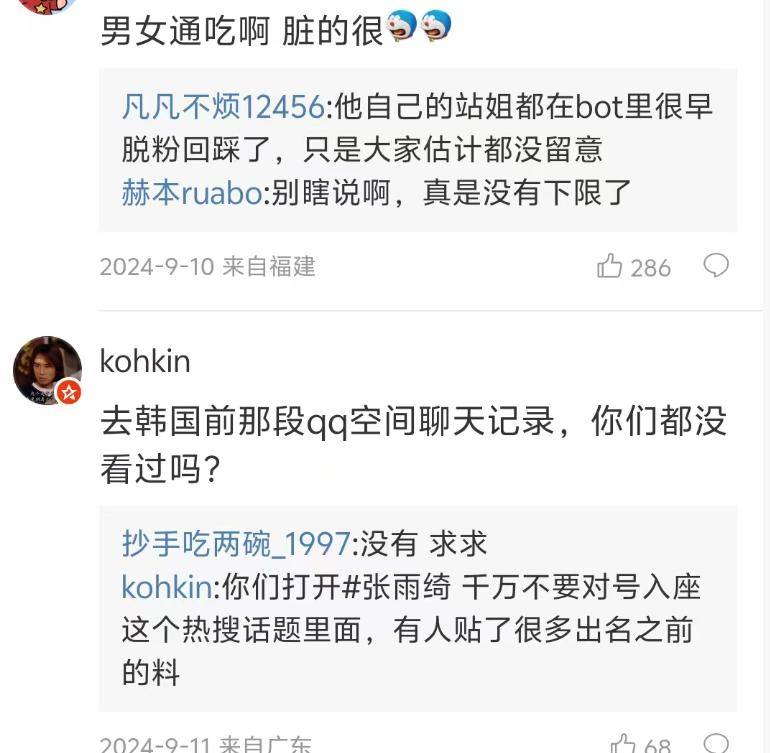This screenshot has height=753, width=770.
Task: View 赫本ruabo's profile
Action: click(191, 192)
